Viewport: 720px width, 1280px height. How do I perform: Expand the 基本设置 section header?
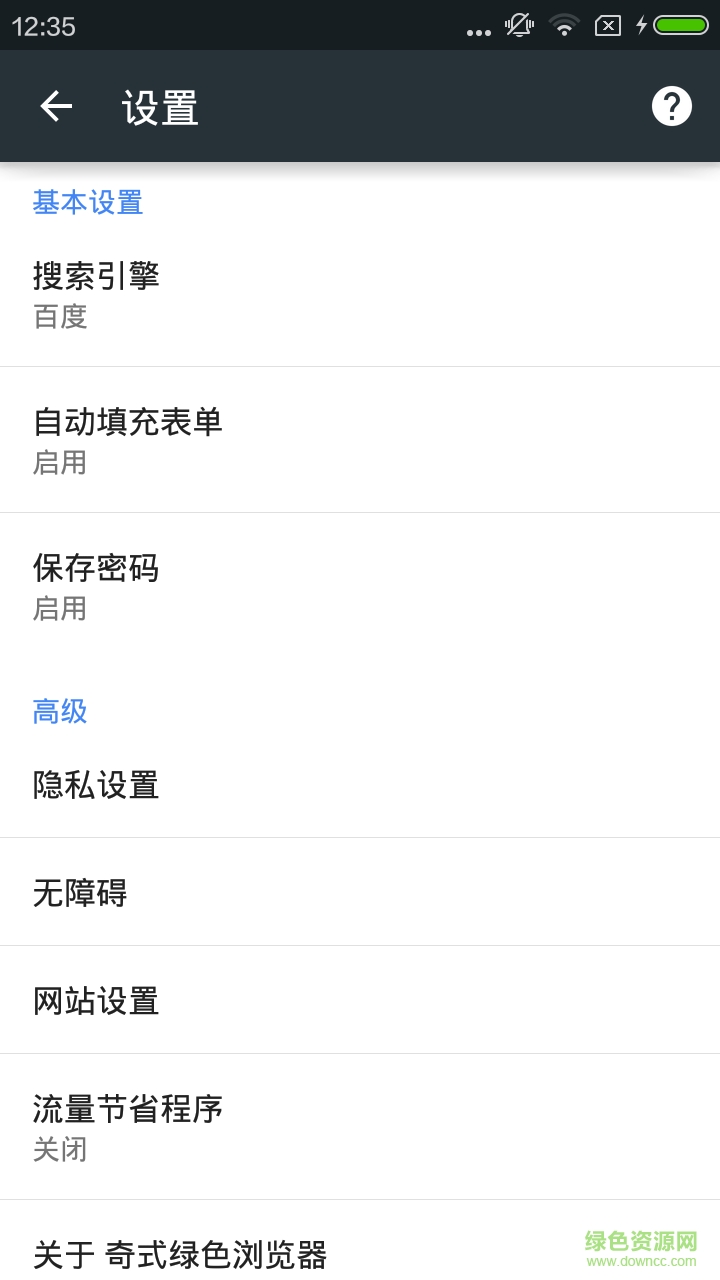88,203
